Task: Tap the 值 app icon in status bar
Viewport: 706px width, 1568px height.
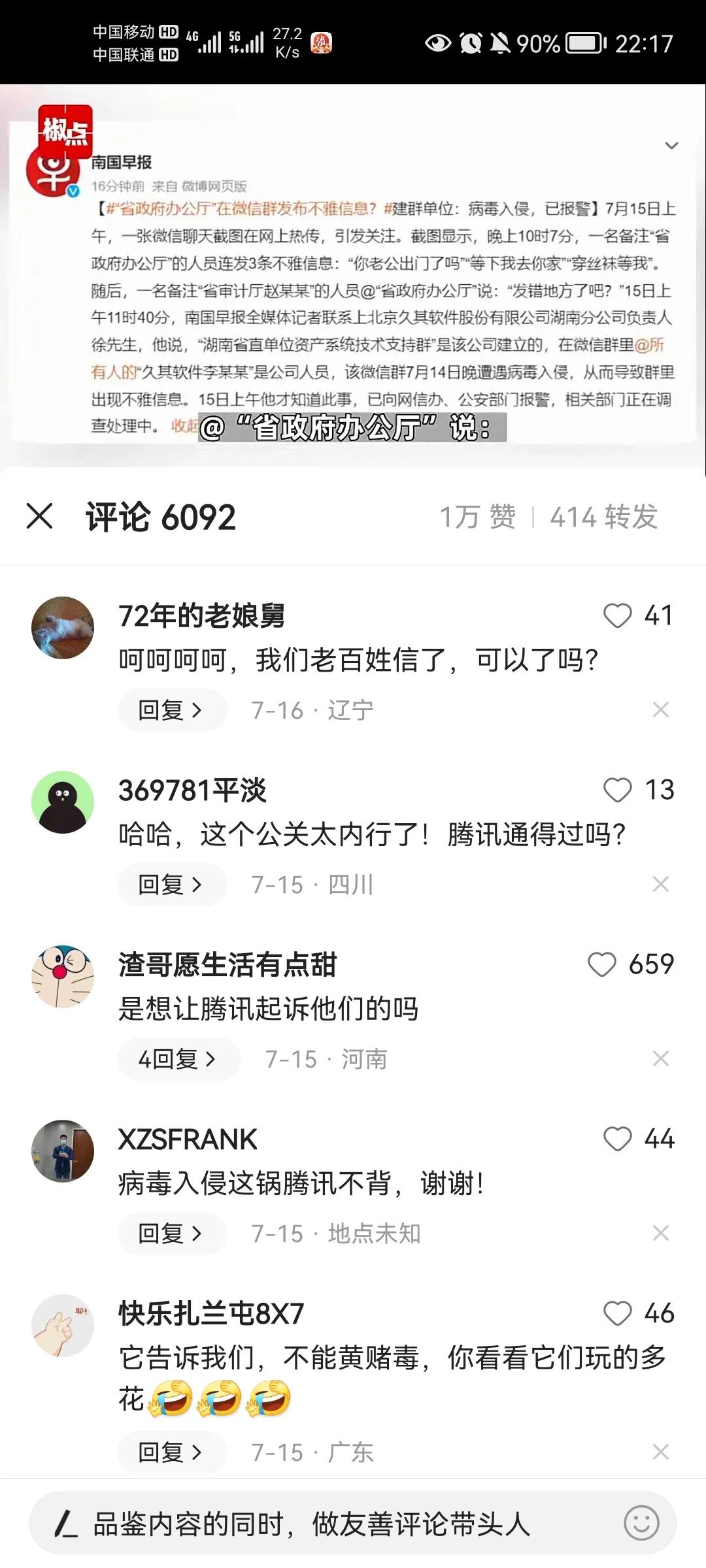Action: (322, 43)
